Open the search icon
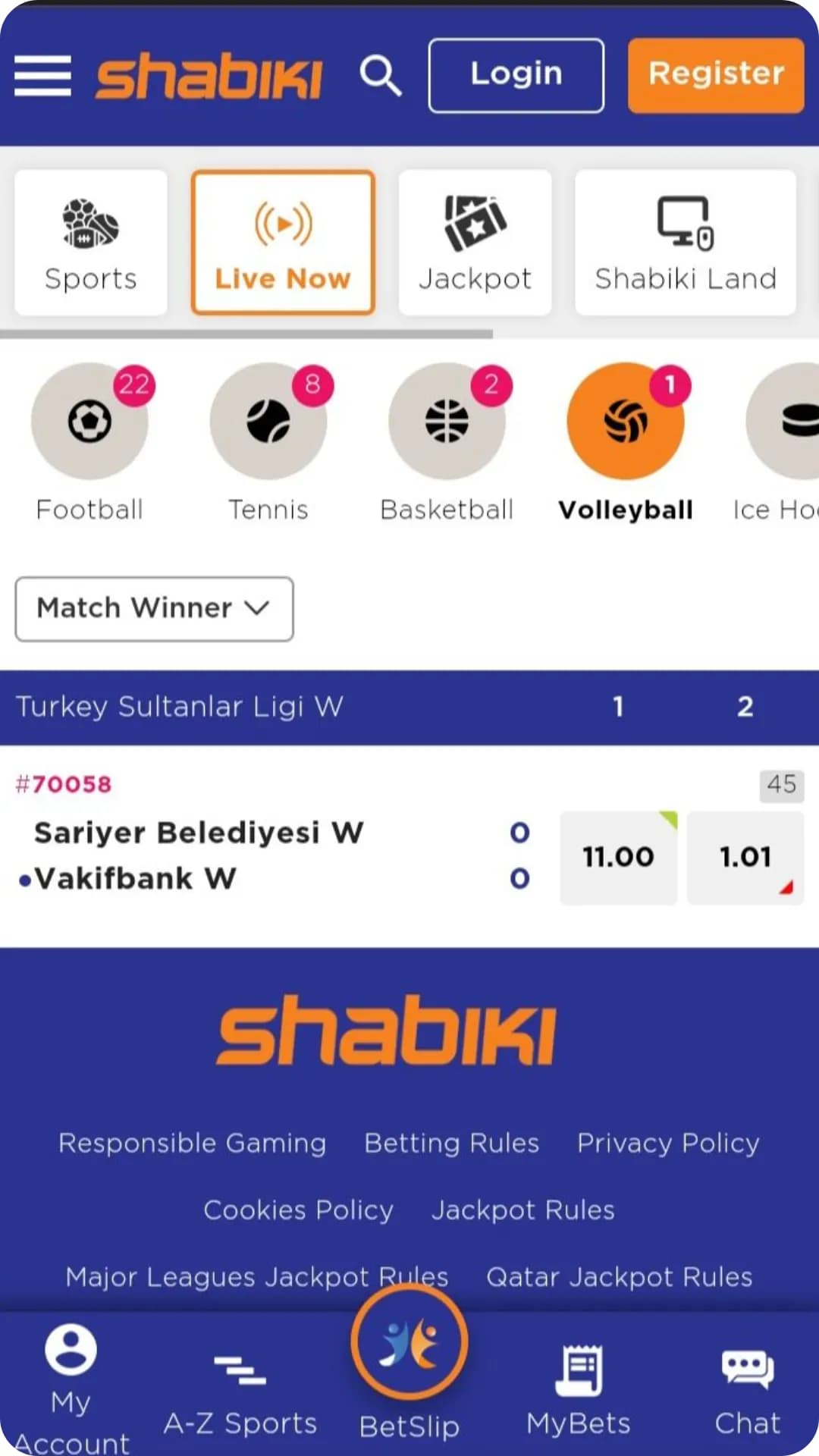819x1456 pixels. tap(381, 75)
